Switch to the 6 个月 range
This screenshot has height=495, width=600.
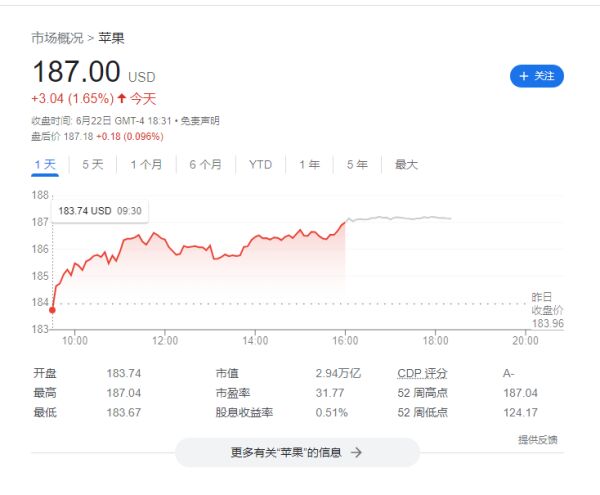click(x=205, y=164)
